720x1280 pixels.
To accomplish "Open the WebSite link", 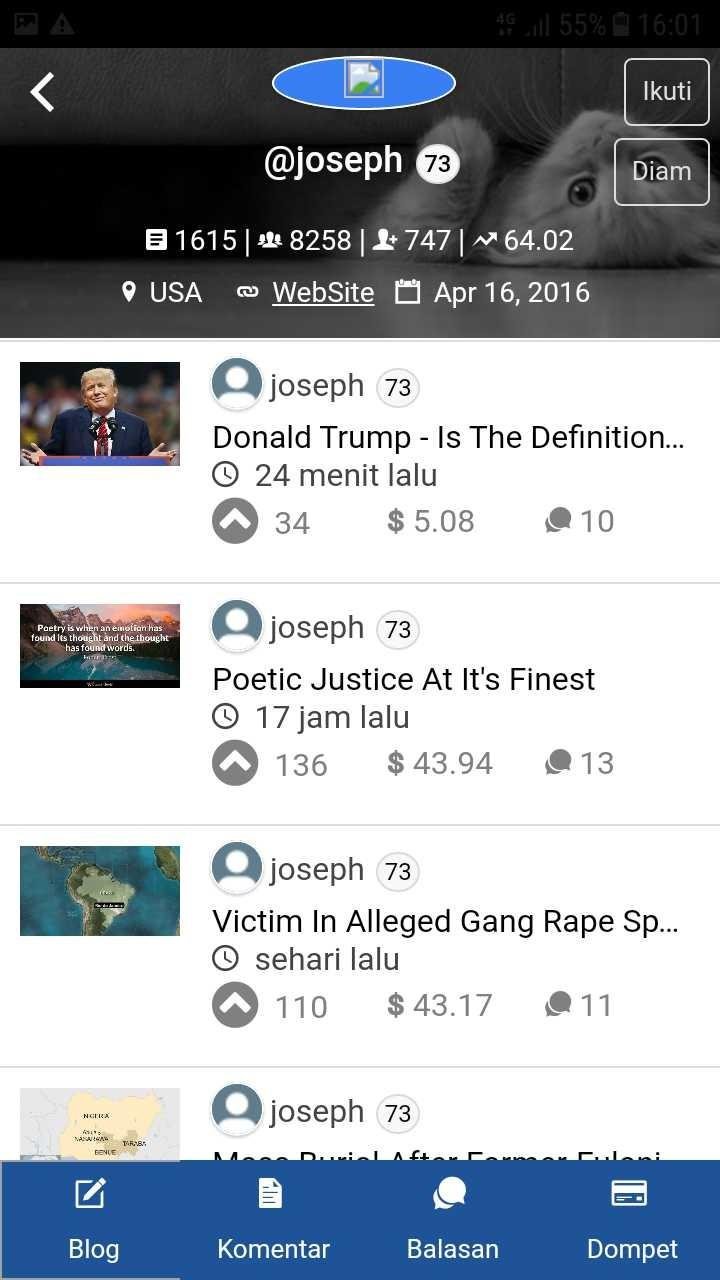I will (x=323, y=293).
